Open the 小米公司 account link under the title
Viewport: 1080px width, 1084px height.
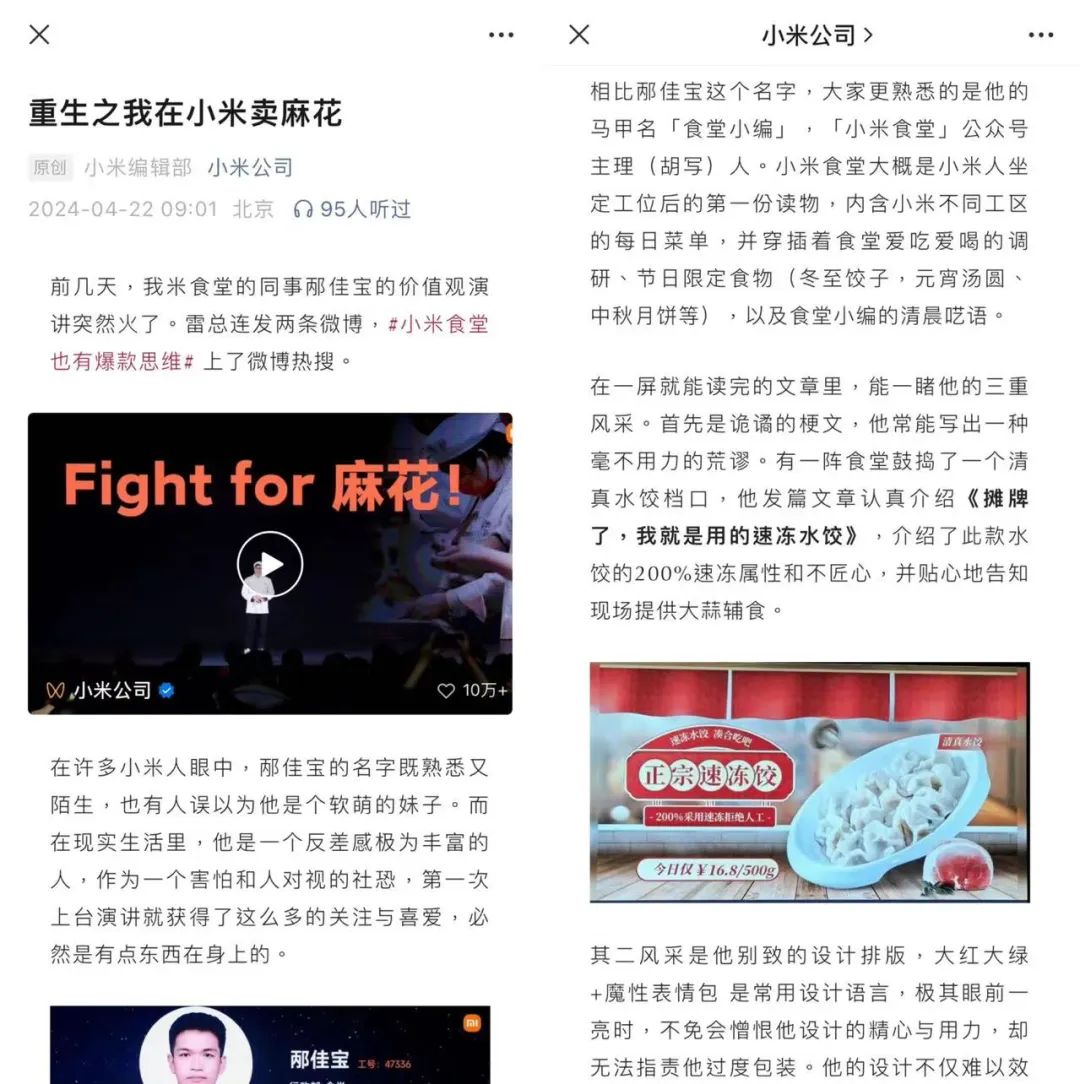tap(250, 168)
